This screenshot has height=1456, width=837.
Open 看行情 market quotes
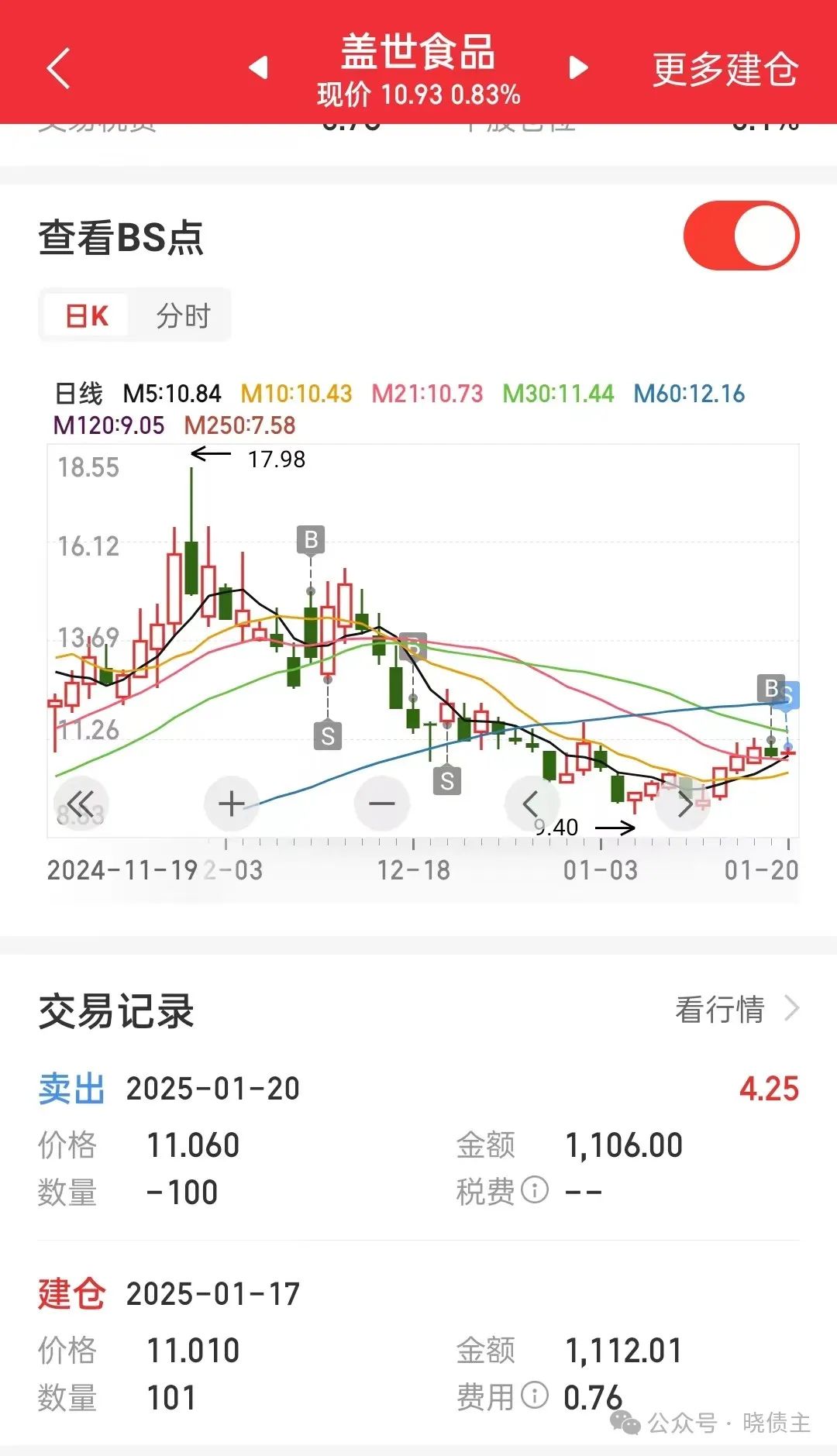[x=735, y=1010]
